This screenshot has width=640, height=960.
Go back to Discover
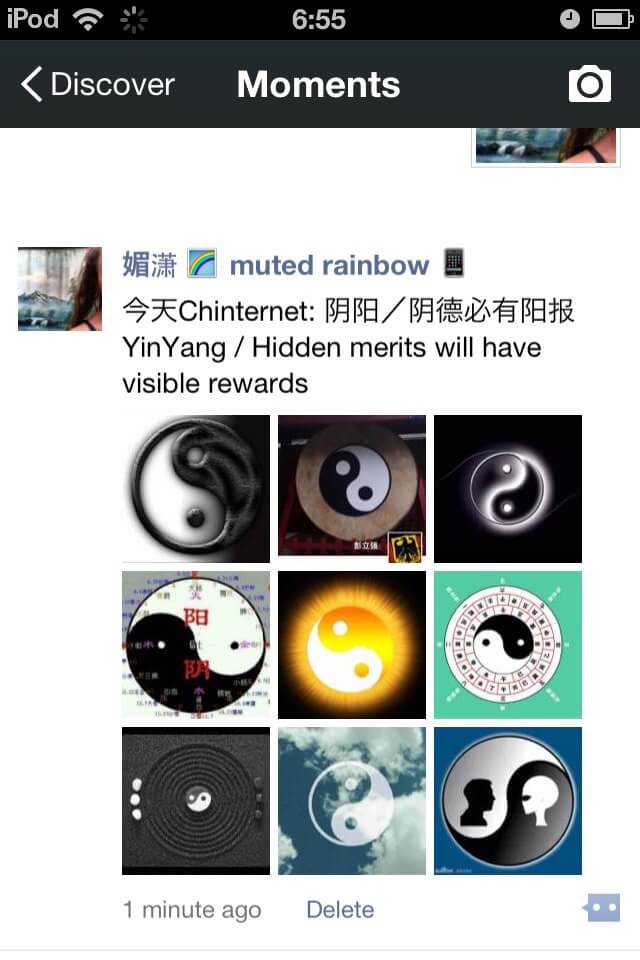point(98,85)
